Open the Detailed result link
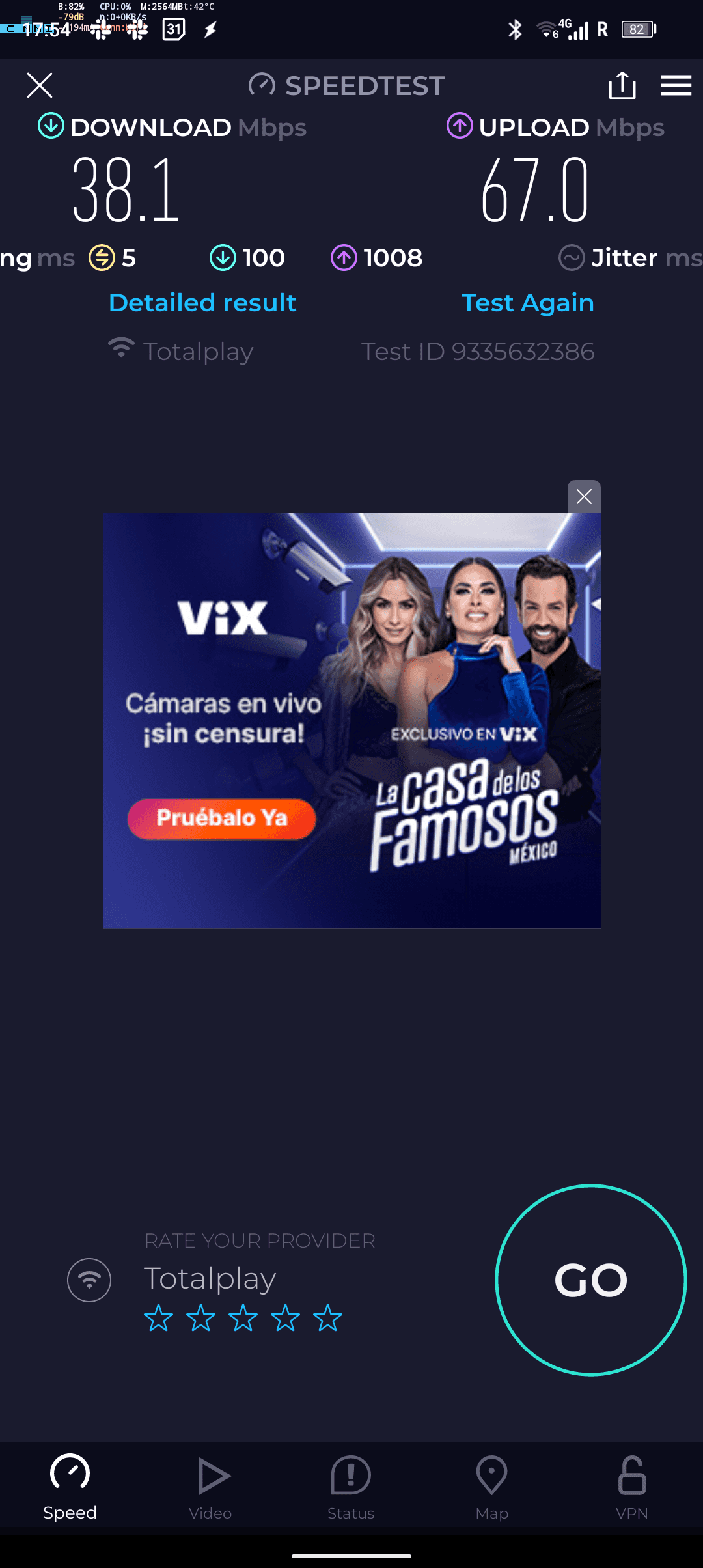 (202, 303)
